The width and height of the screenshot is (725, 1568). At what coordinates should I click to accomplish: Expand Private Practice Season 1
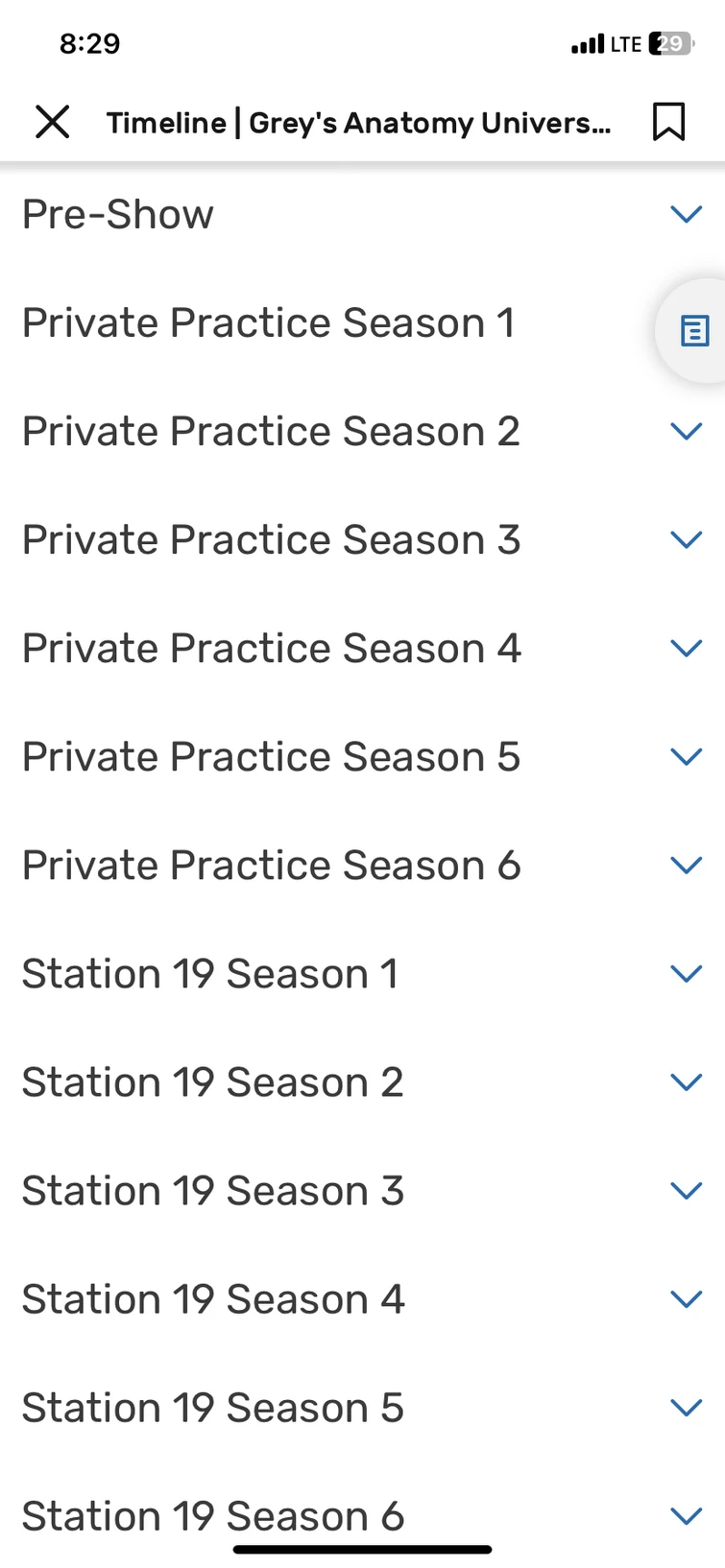click(x=269, y=323)
